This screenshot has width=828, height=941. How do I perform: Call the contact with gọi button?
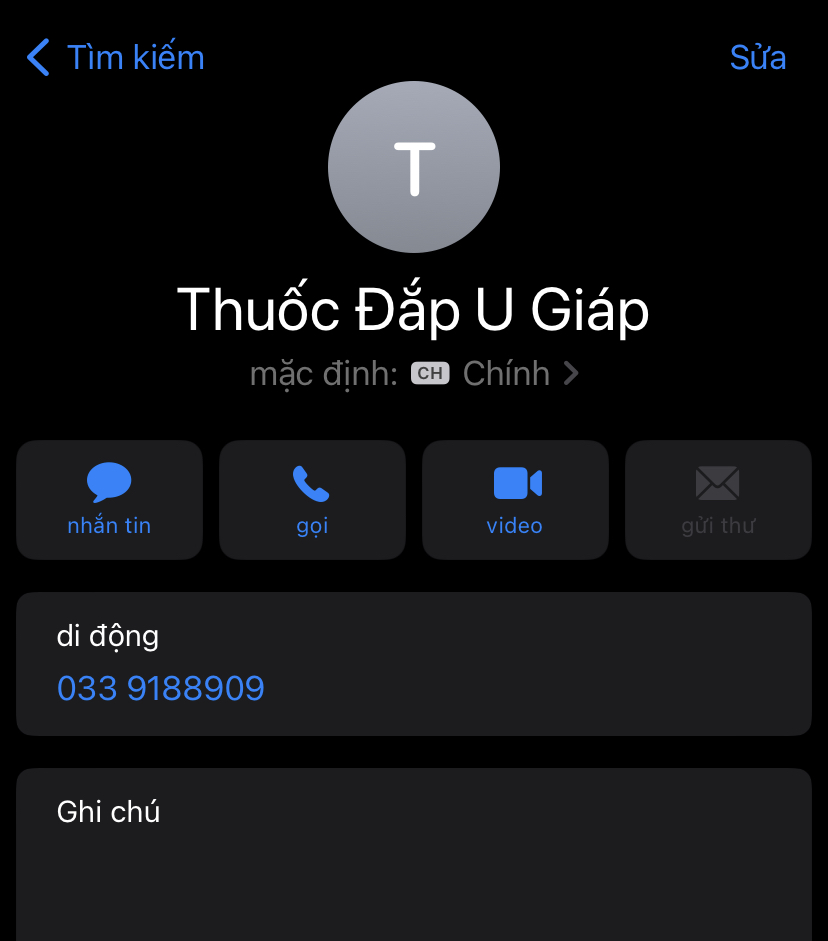pyautogui.click(x=312, y=499)
